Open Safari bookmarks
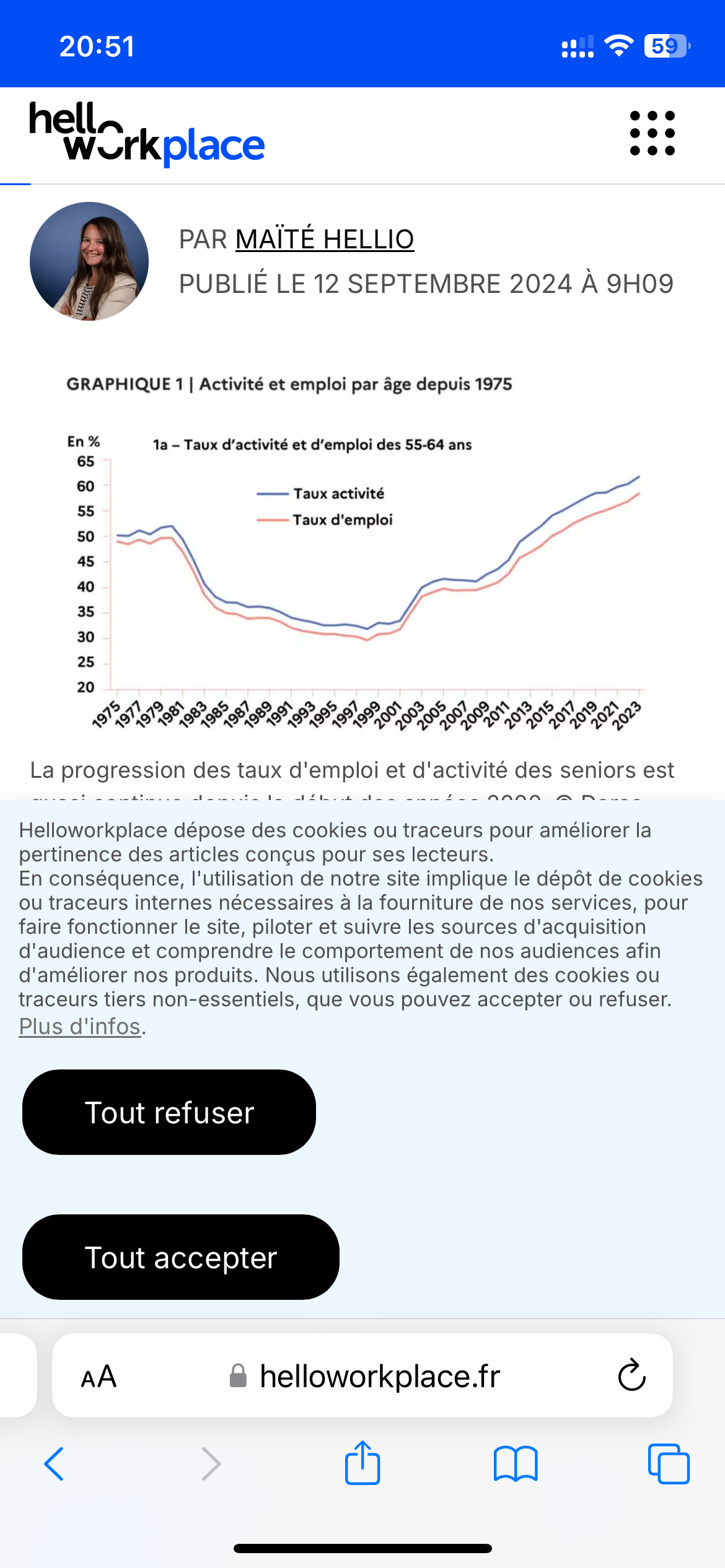Viewport: 725px width, 1568px height. [516, 1464]
